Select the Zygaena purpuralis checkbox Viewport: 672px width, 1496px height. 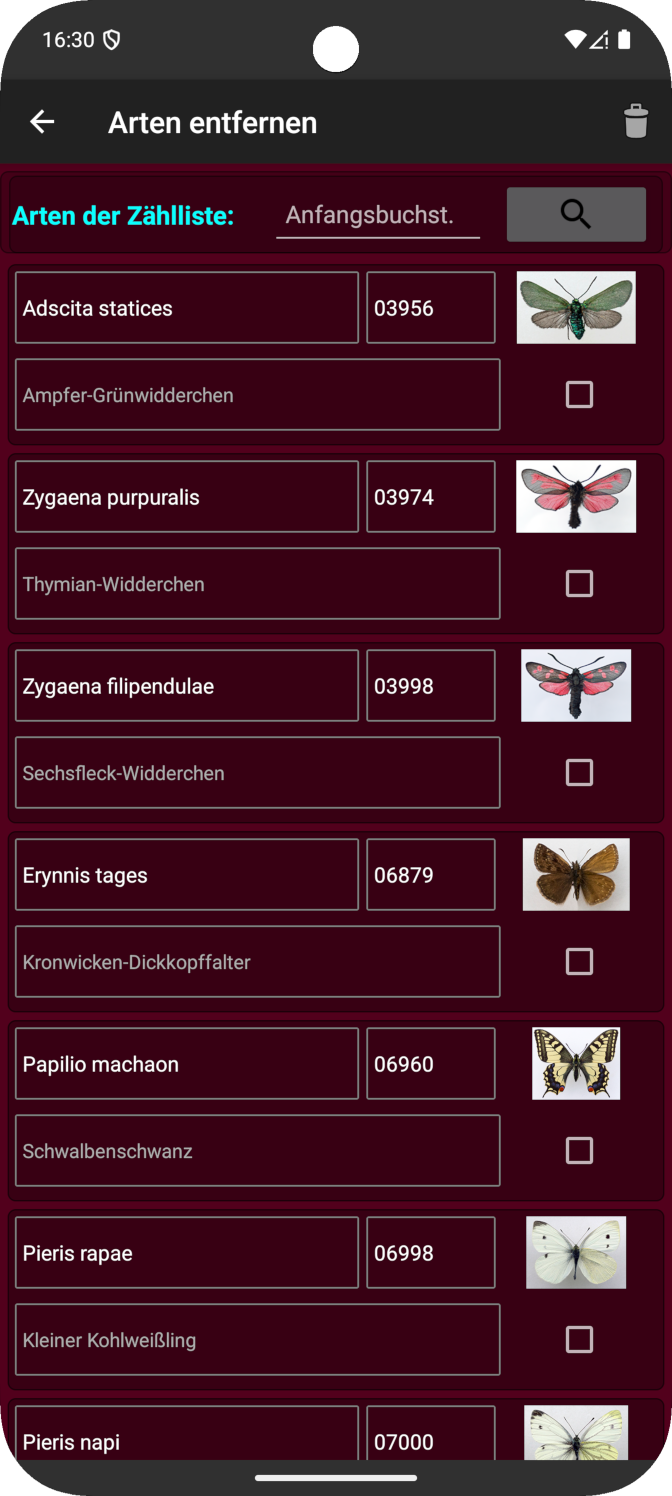pos(579,583)
